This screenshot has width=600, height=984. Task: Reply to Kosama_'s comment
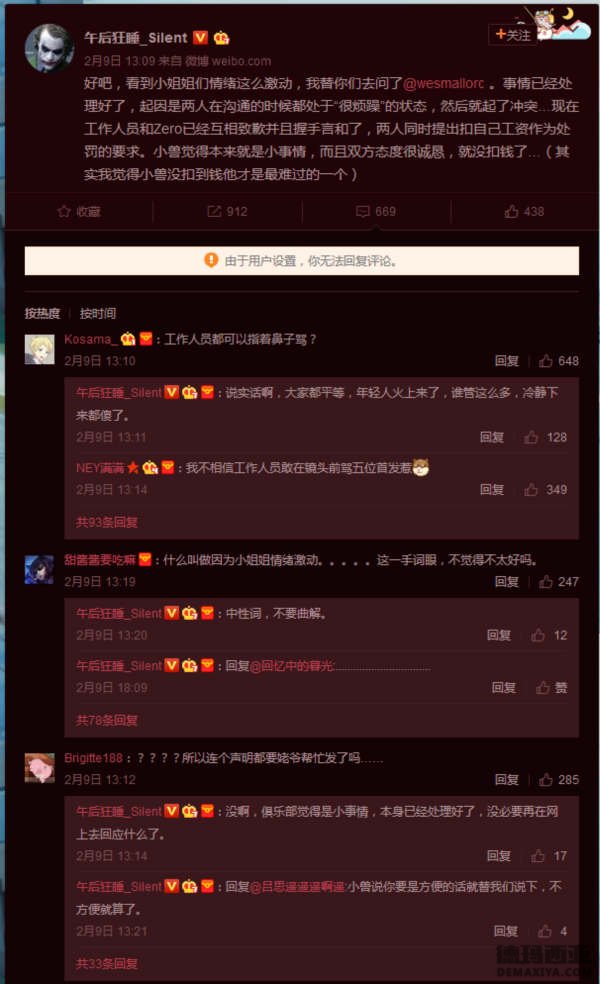pos(506,361)
